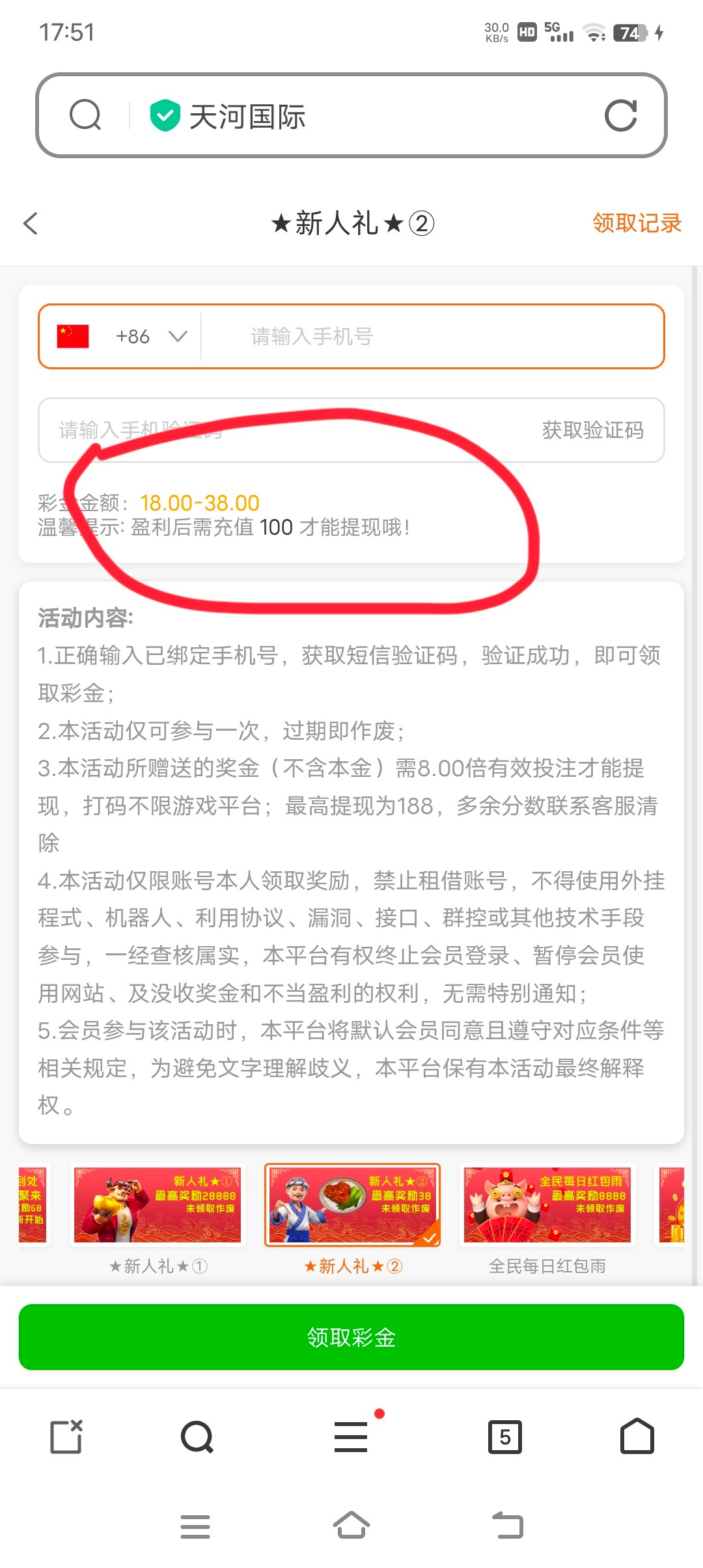Open browser search from the bottom toolbar
This screenshot has height=1568, width=703.
[x=197, y=1436]
